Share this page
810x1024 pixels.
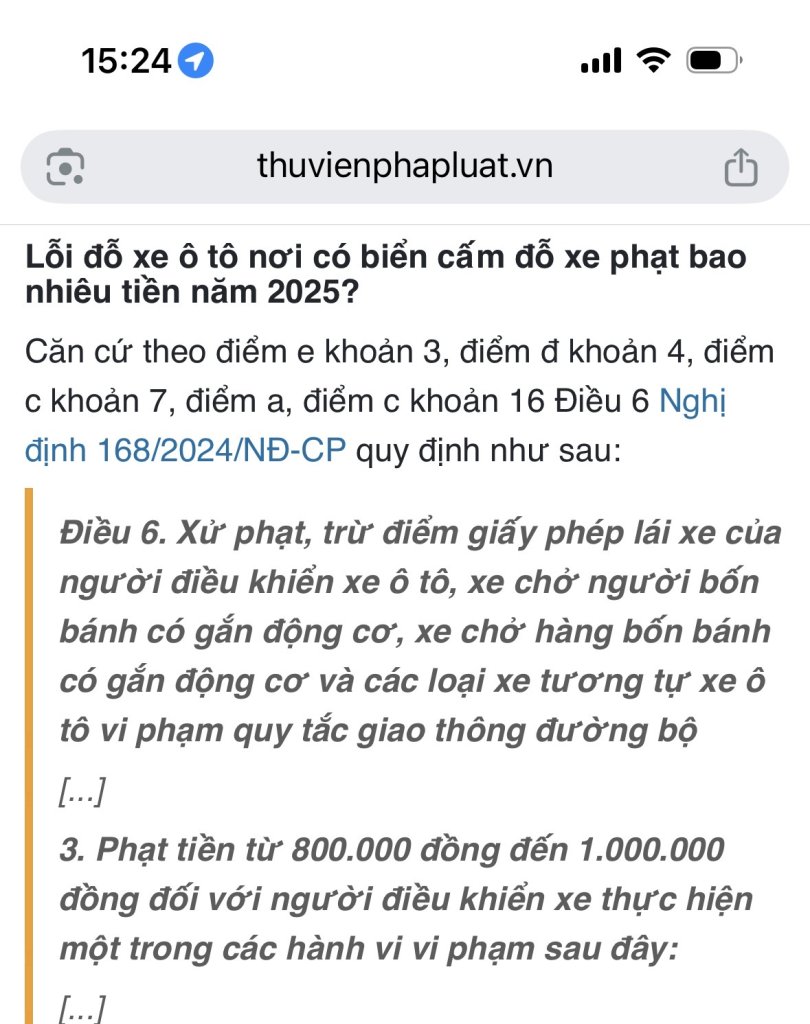(x=740, y=167)
